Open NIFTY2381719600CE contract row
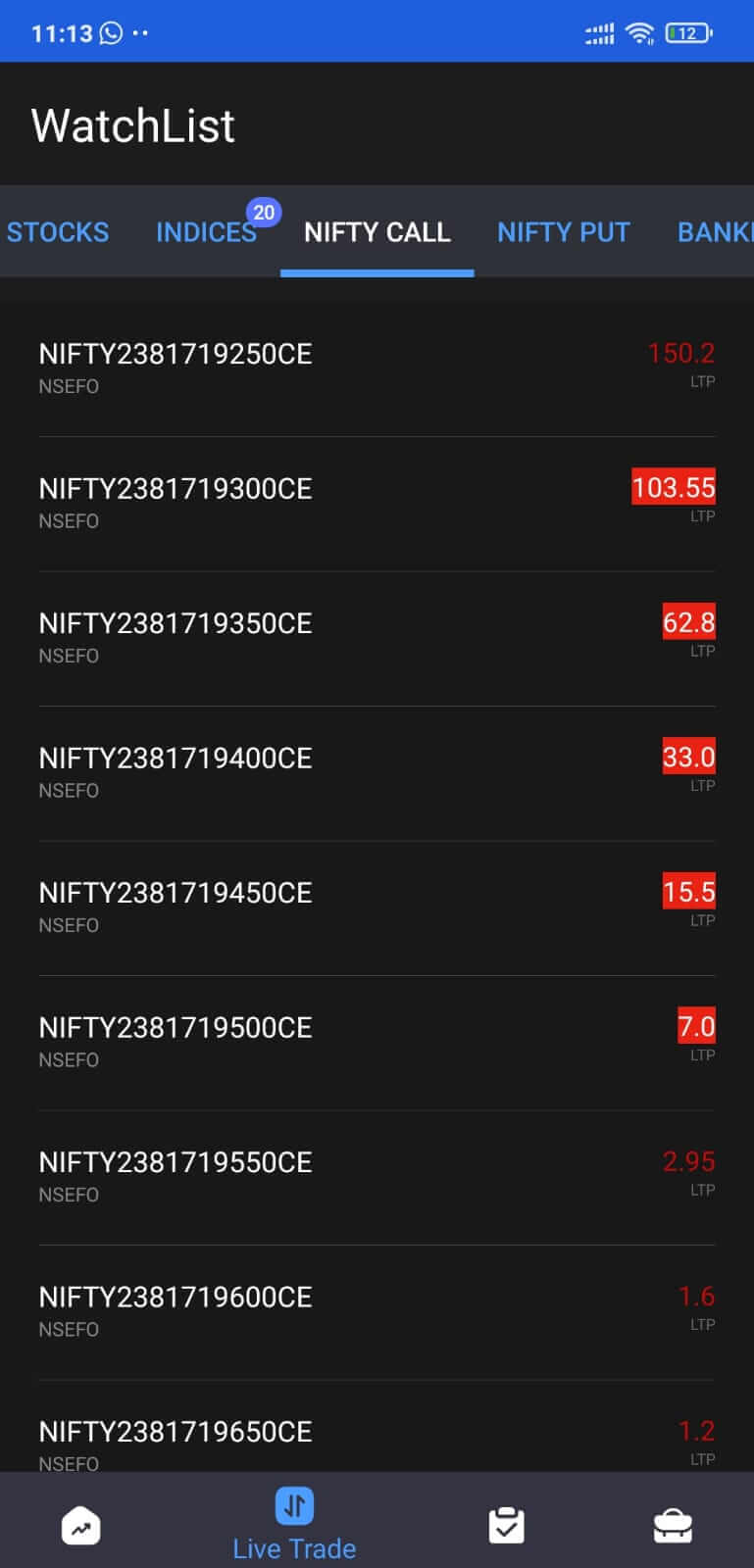Image resolution: width=754 pixels, height=1568 pixels. [x=377, y=1312]
